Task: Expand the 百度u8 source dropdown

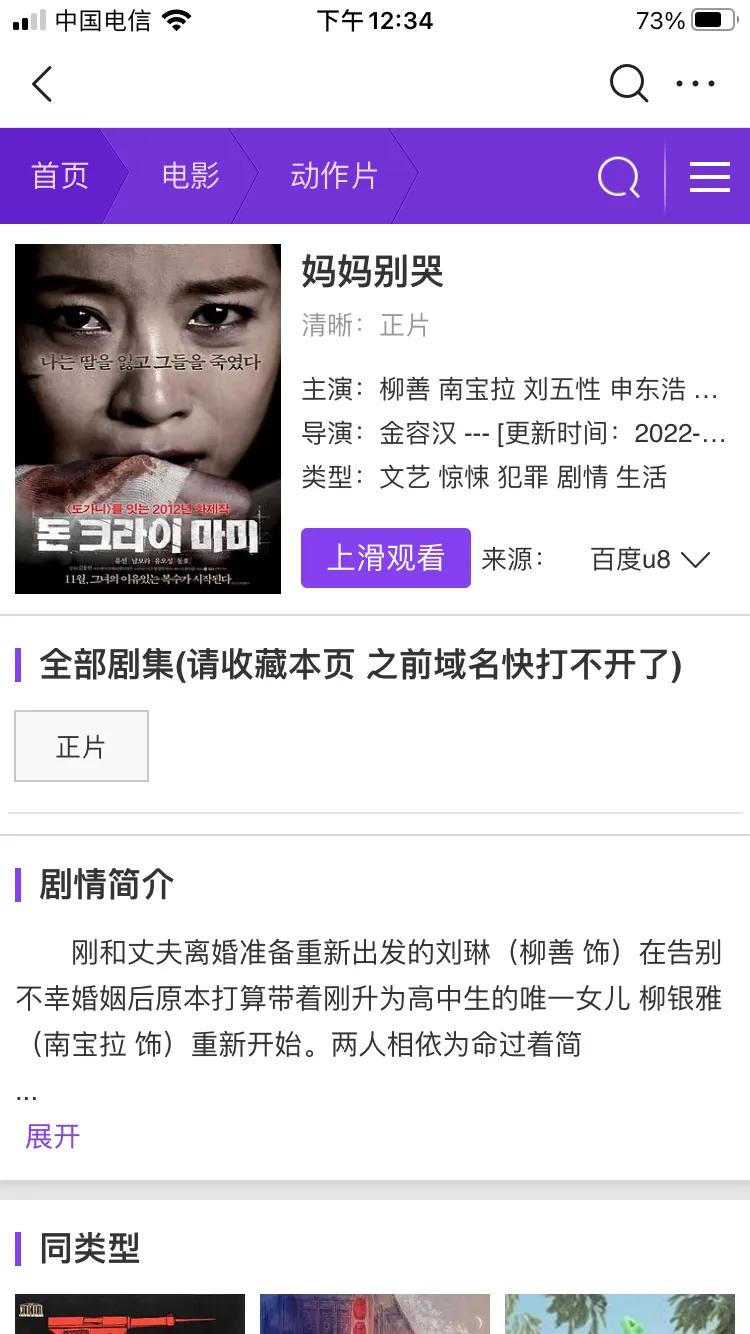Action: 650,559
